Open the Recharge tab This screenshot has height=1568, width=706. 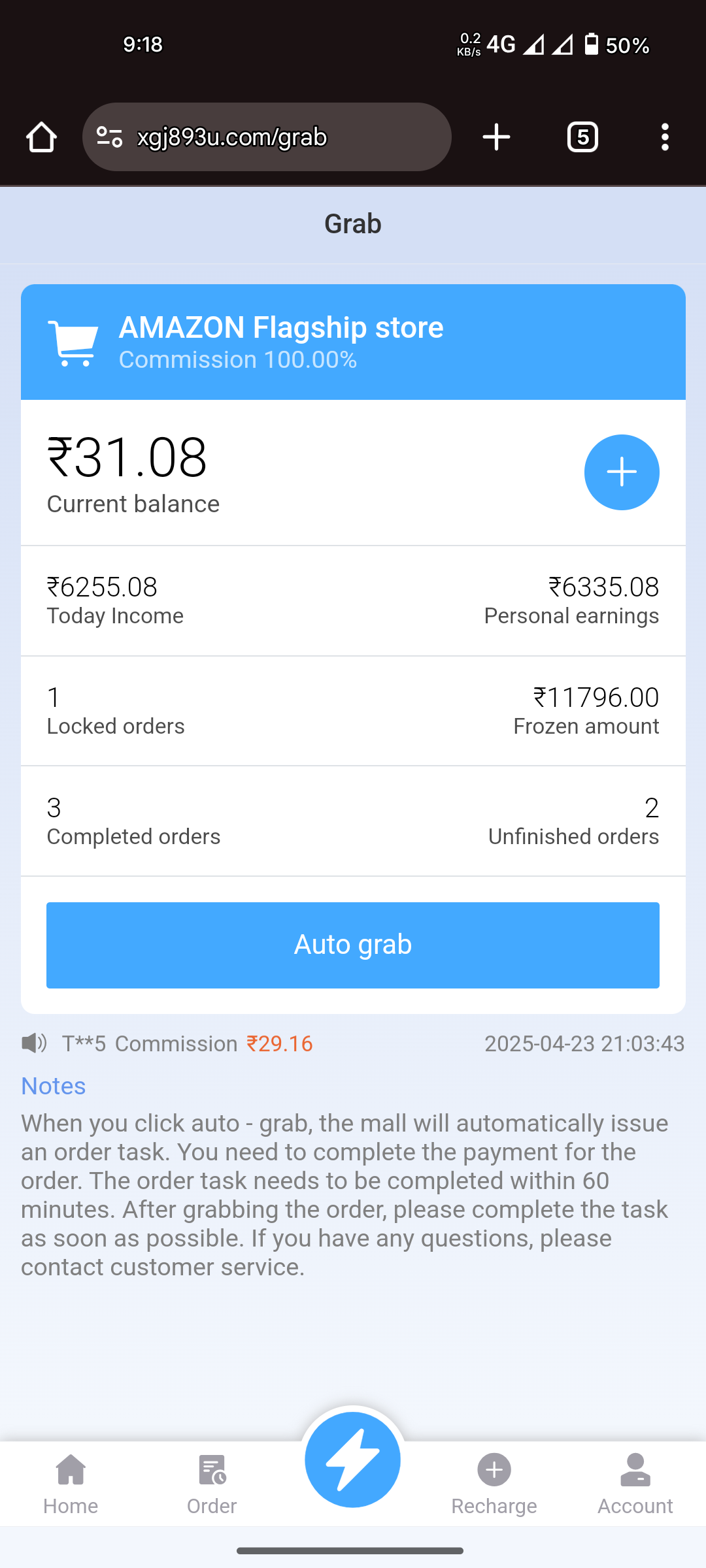(494, 1484)
